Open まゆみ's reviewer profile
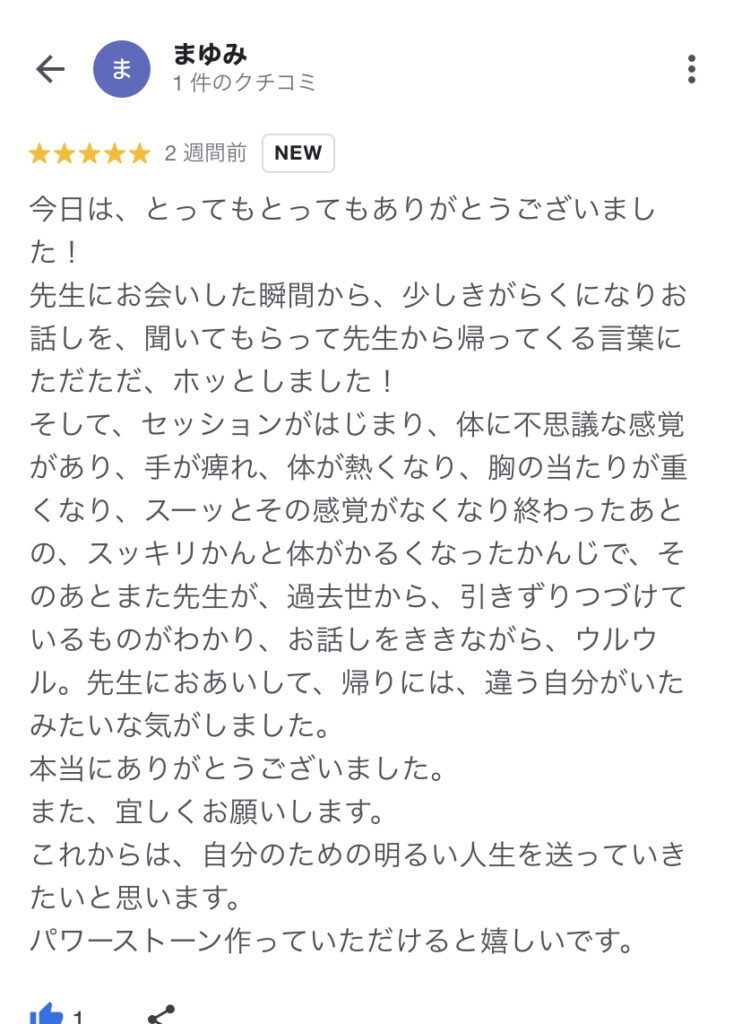Image resolution: width=742 pixels, height=1024 pixels. [x=209, y=54]
